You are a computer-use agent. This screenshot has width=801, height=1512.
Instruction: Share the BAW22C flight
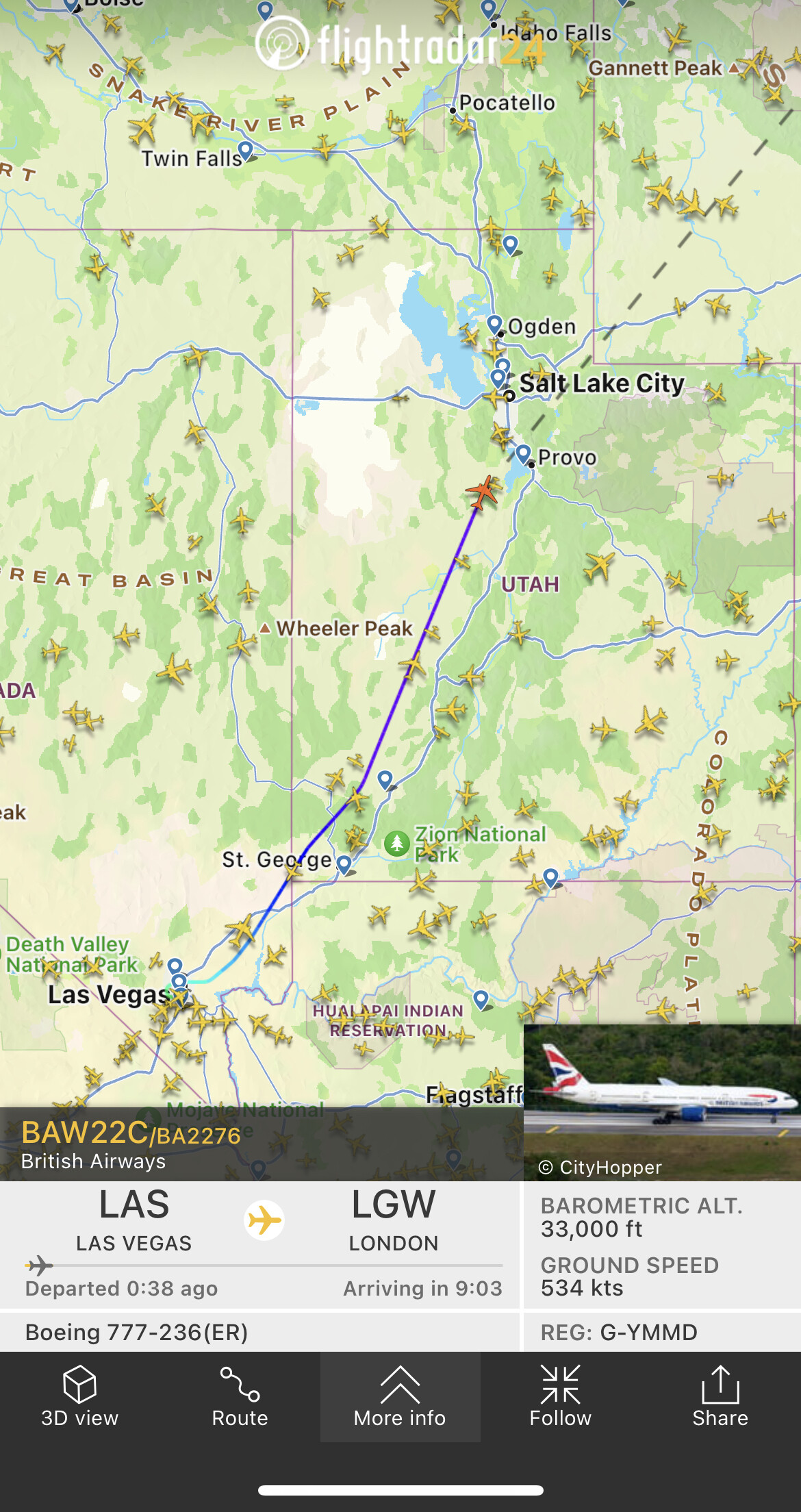coord(720,1397)
